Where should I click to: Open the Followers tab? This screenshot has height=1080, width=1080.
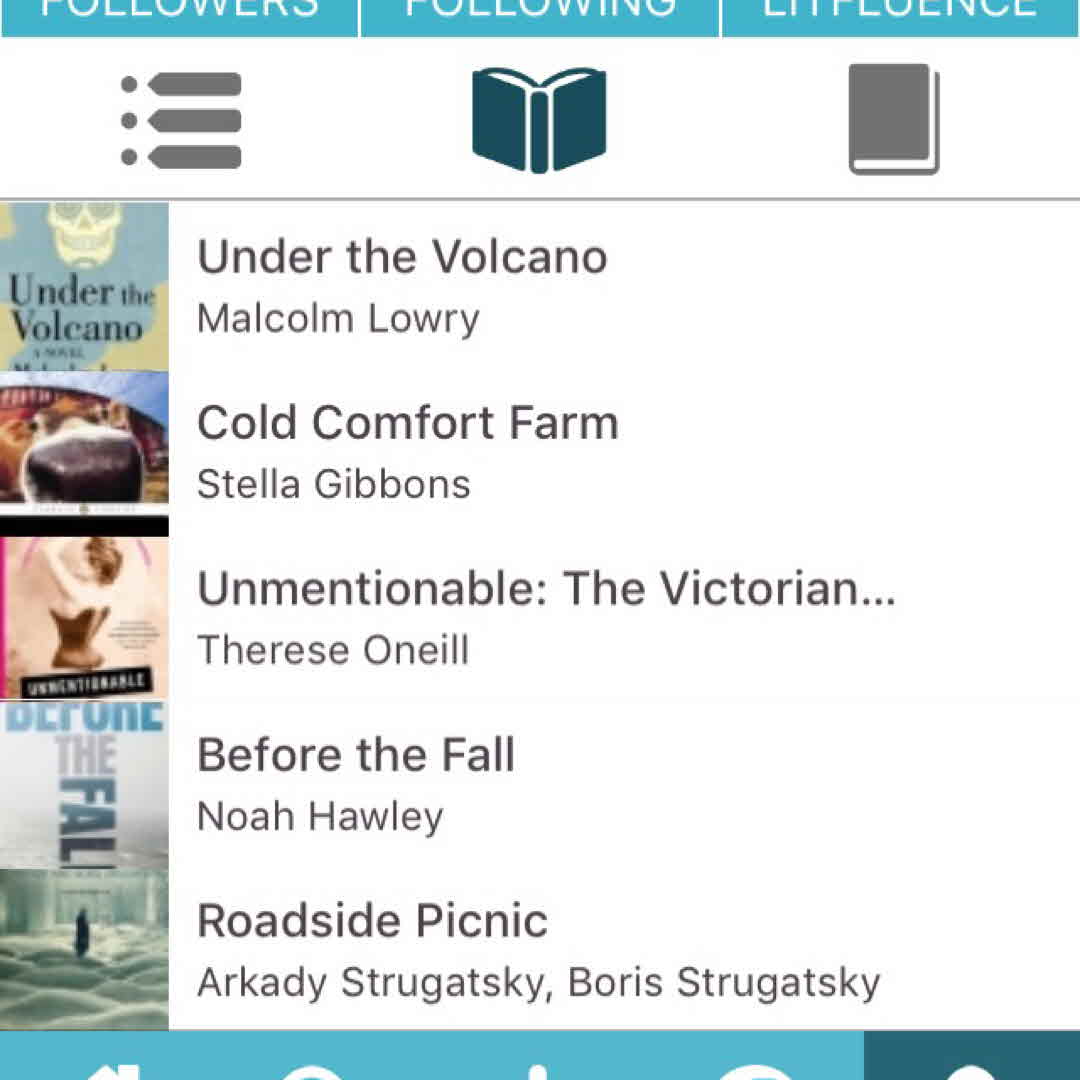point(179,16)
